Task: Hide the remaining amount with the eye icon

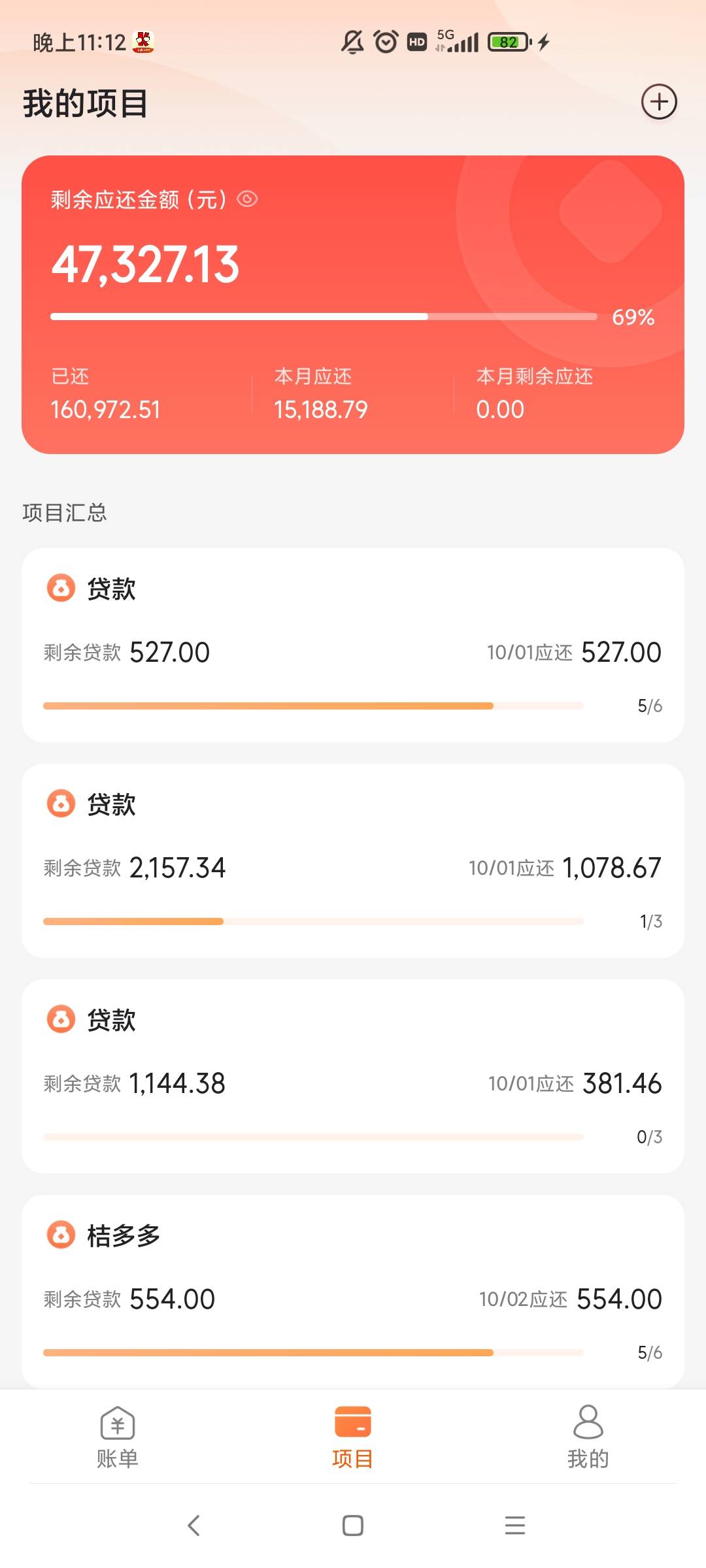Action: click(247, 199)
